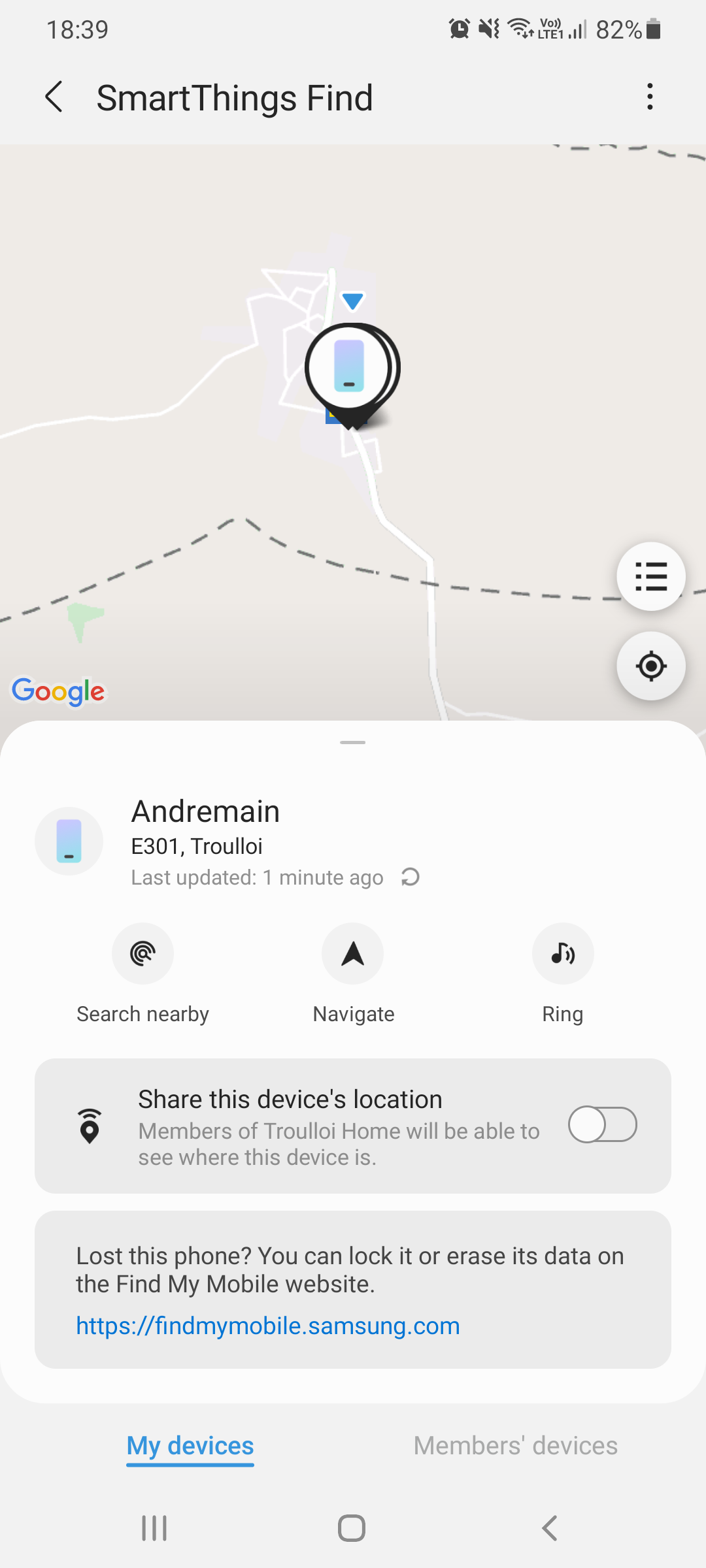Navigate to the device location

pos(353,954)
